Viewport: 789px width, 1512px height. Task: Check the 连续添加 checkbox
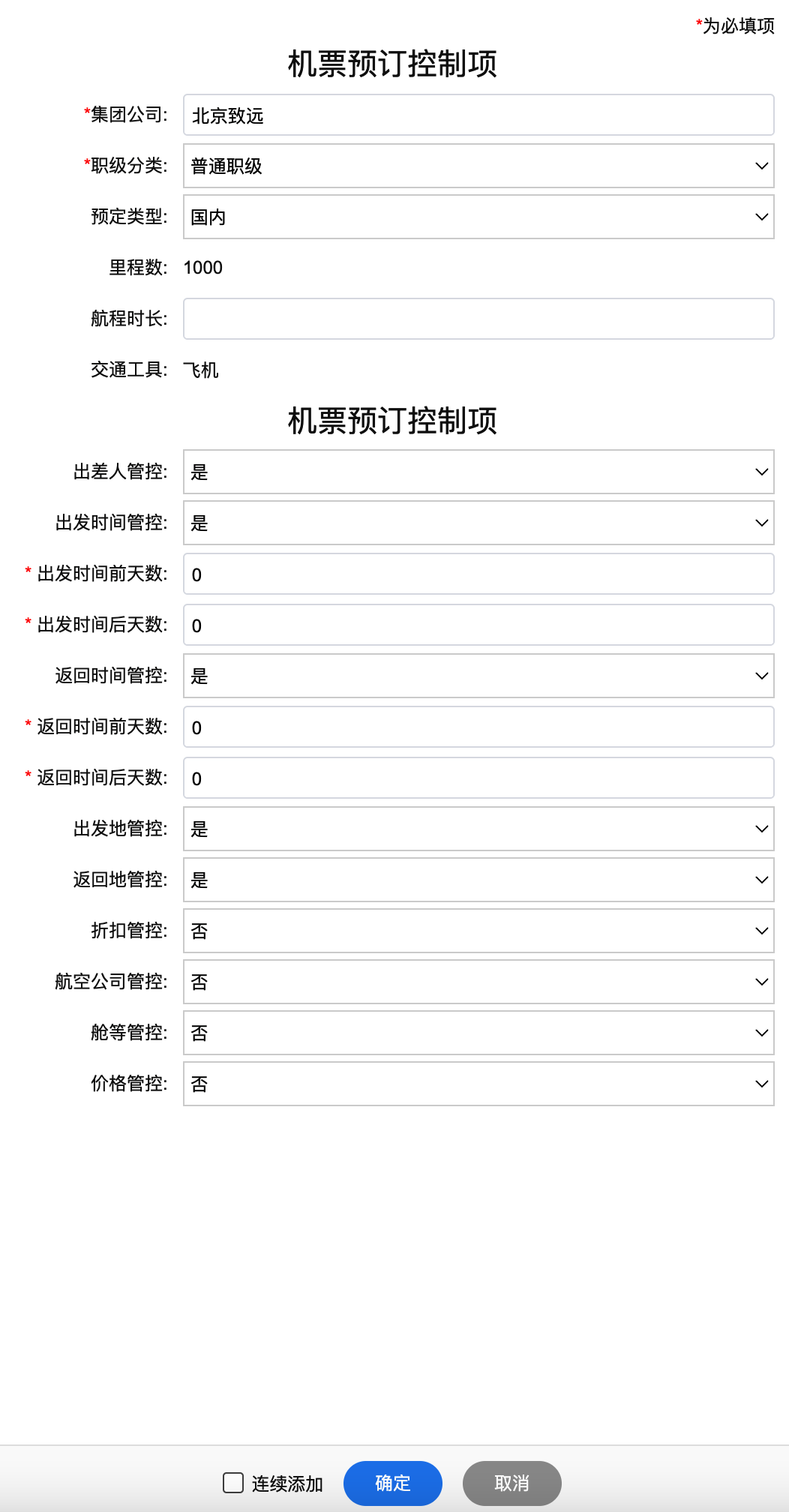click(233, 1483)
